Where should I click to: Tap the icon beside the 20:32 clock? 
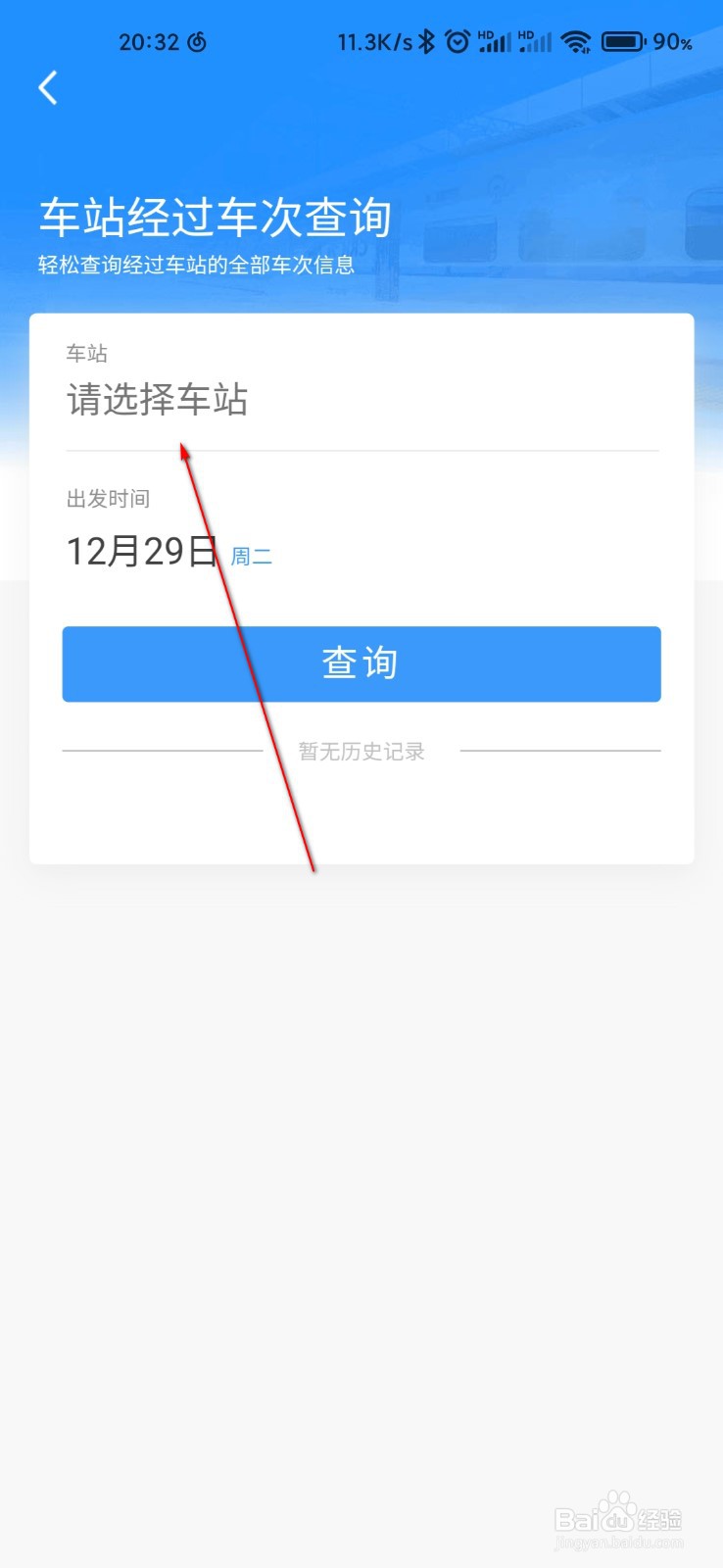point(199,40)
